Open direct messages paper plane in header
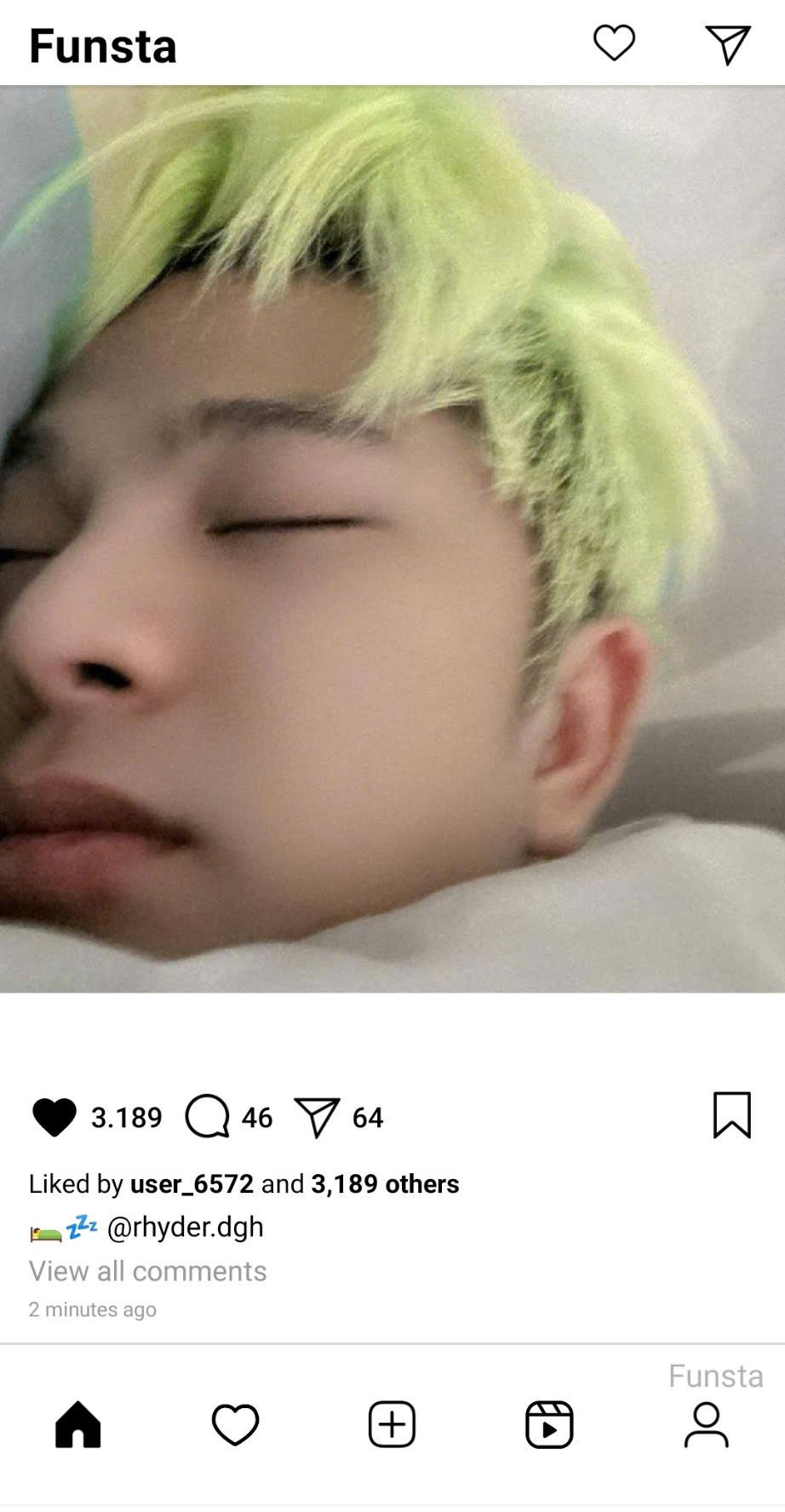This screenshot has height=1512, width=785. (728, 44)
